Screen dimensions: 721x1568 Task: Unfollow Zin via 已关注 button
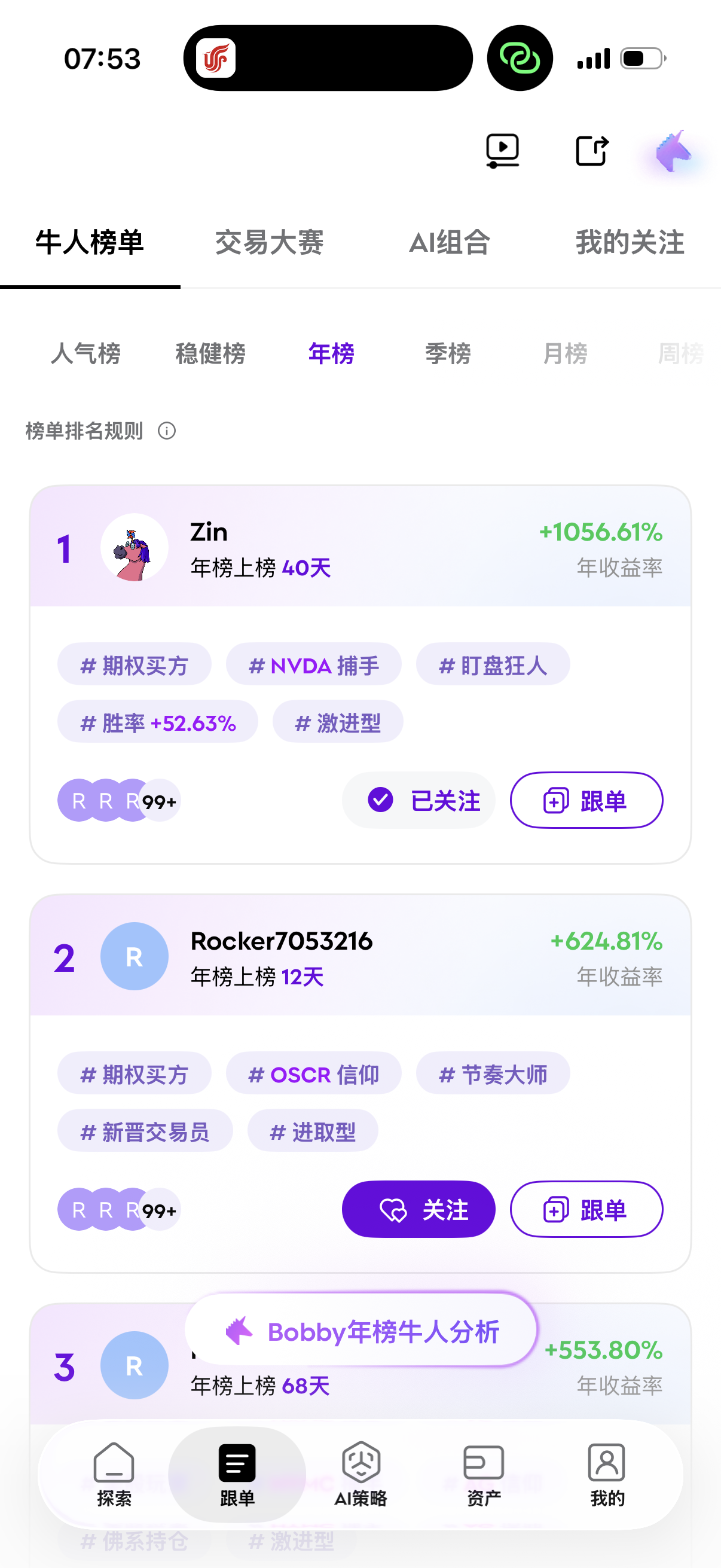tap(418, 800)
